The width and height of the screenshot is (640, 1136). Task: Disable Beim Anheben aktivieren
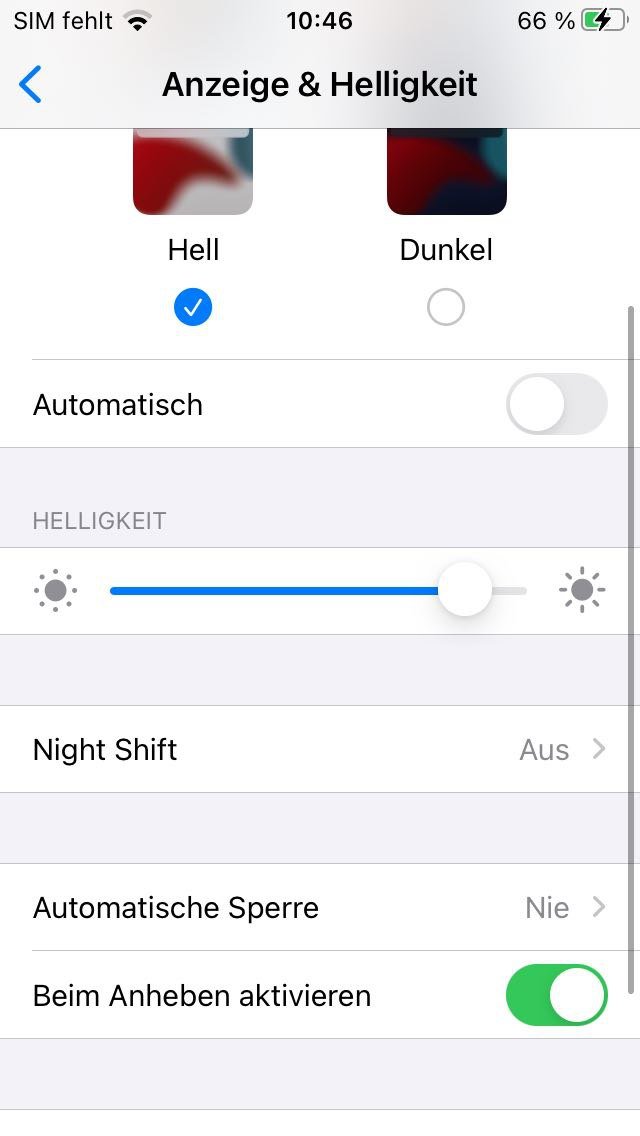557,995
